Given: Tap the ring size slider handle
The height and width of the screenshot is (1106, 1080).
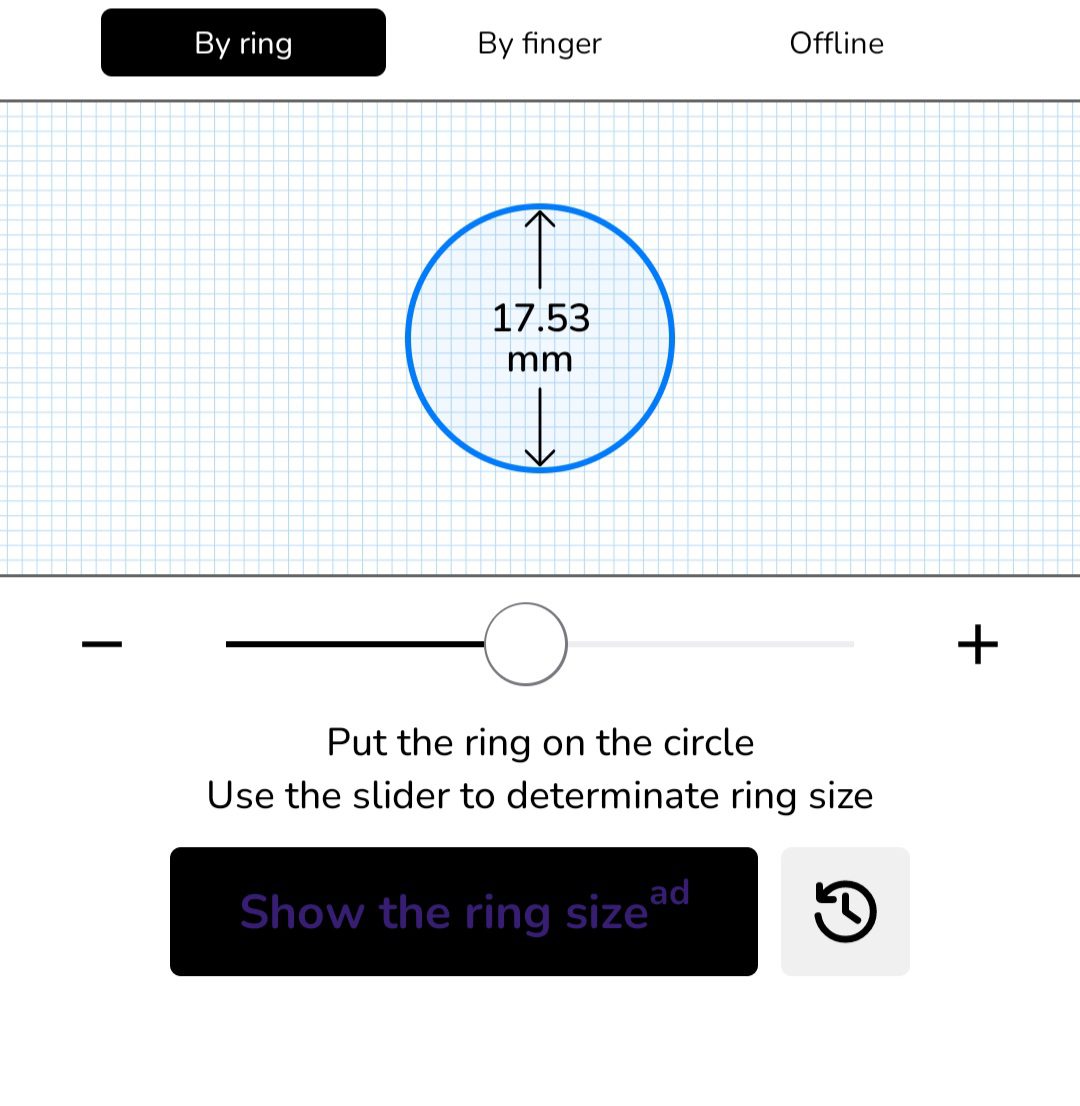Looking at the screenshot, I should click(x=526, y=644).
